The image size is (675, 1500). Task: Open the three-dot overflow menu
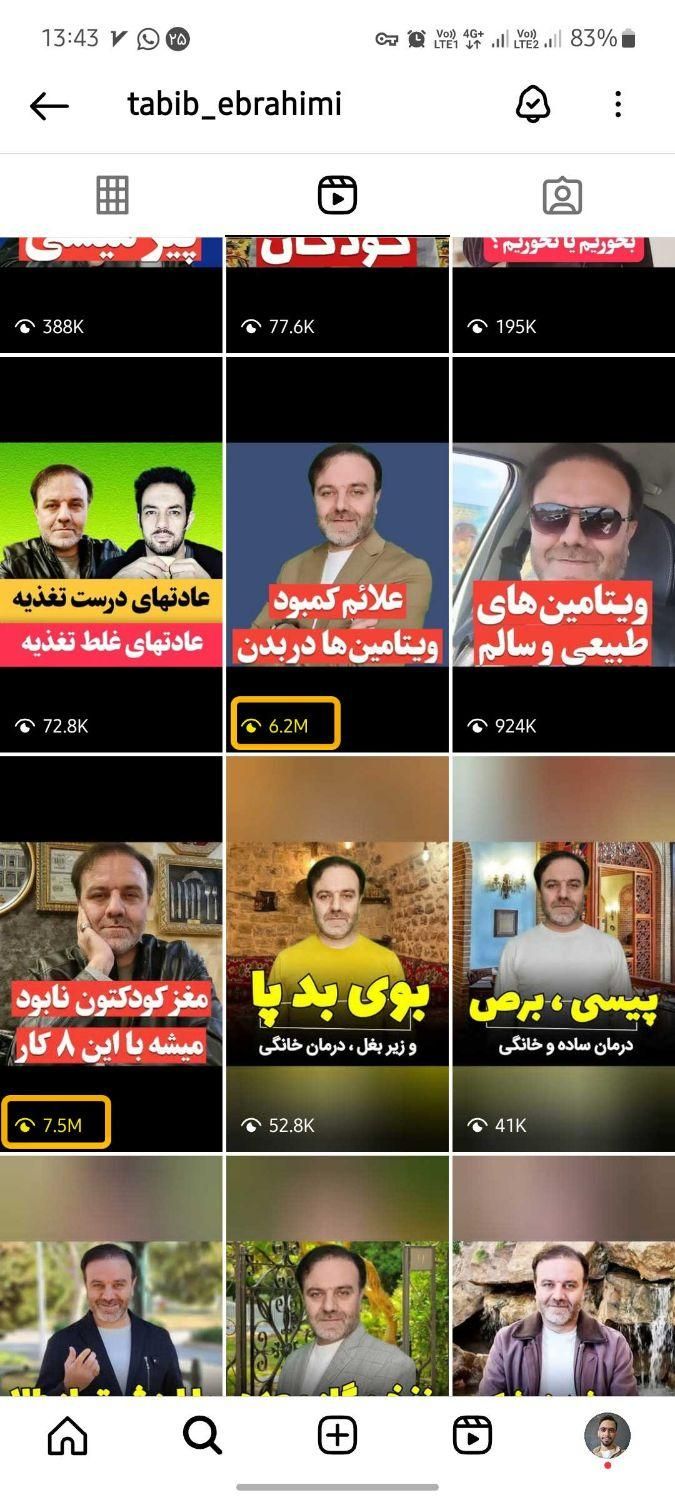[618, 104]
